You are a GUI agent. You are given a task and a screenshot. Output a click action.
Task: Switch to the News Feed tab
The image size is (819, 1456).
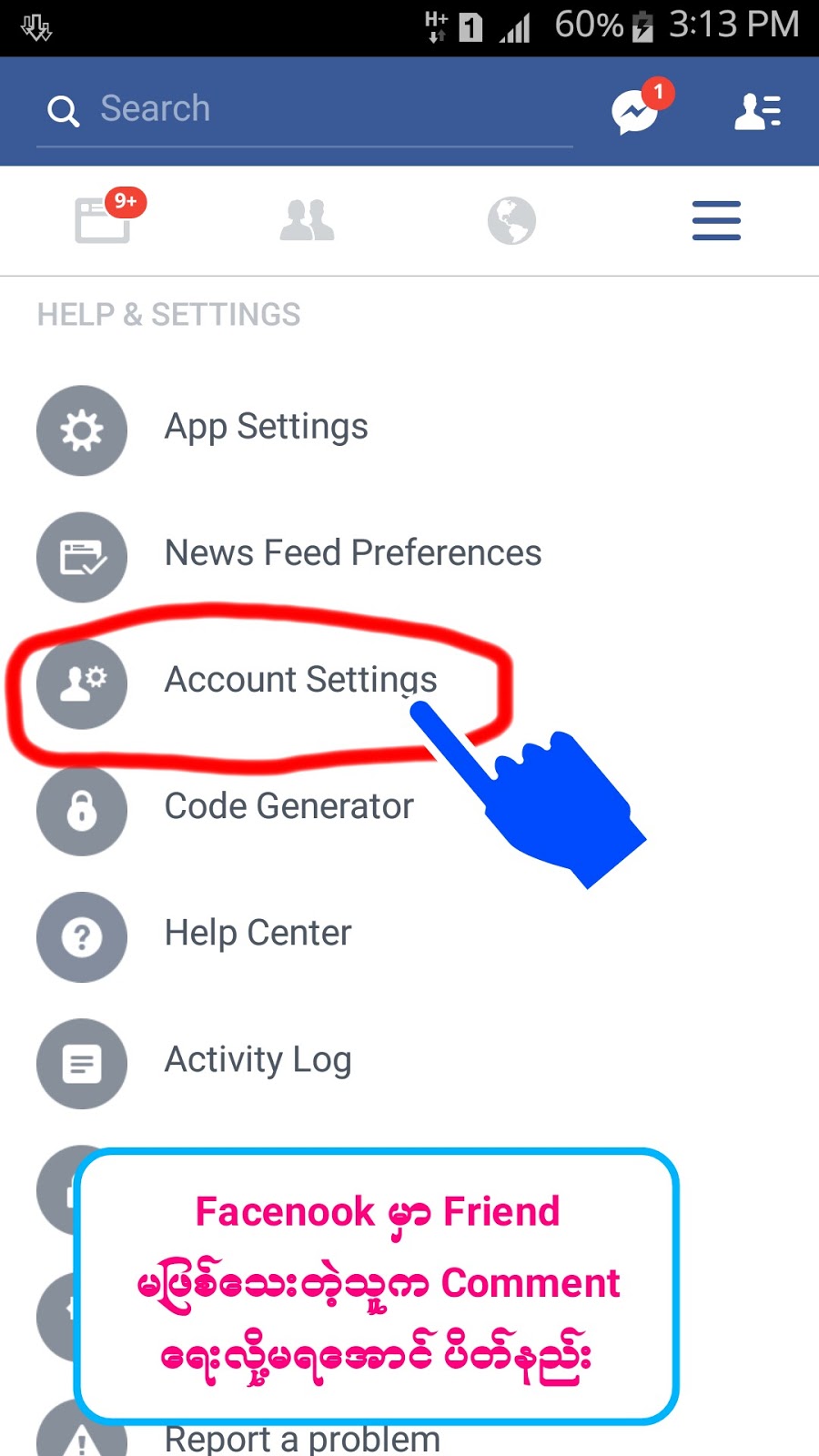pyautogui.click(x=103, y=220)
